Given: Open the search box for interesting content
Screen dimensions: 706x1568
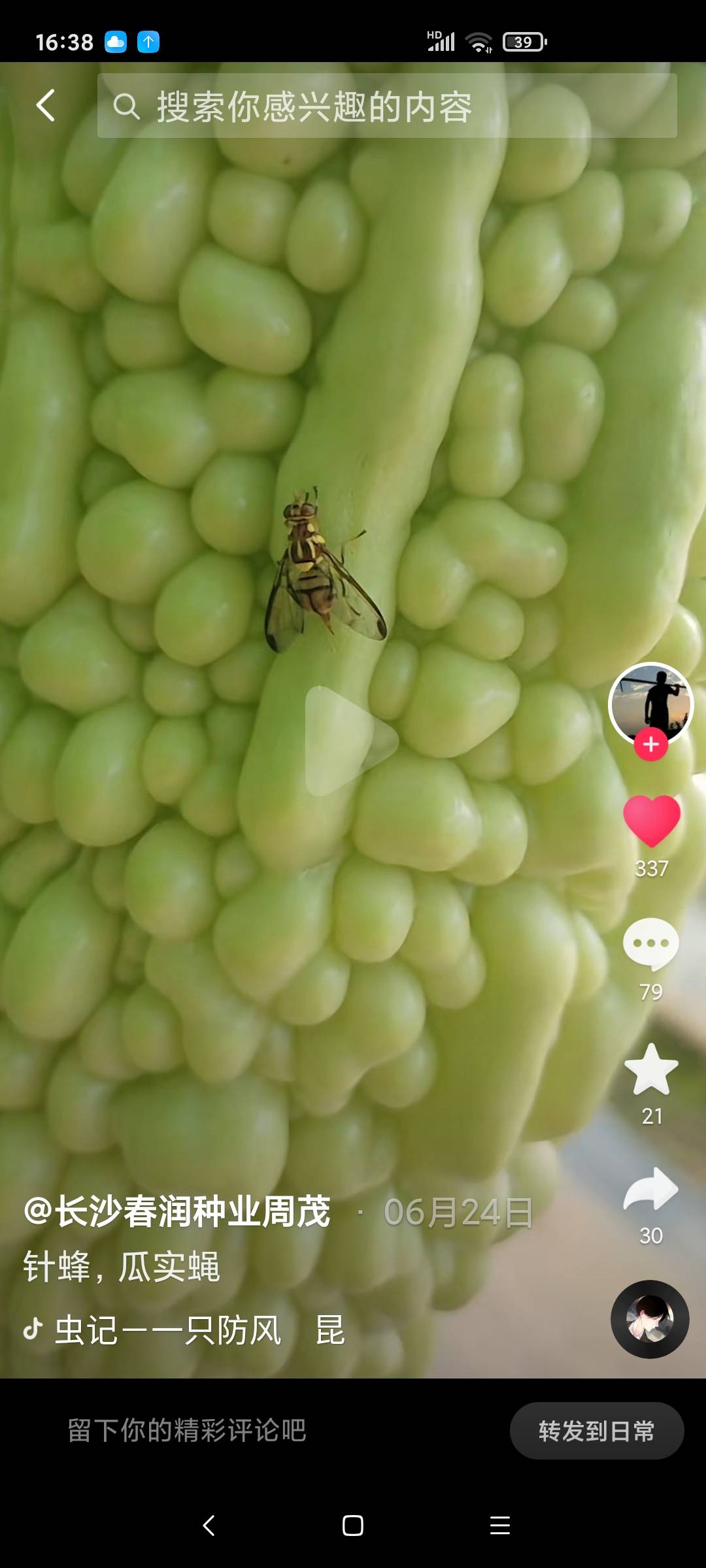Looking at the screenshot, I should [387, 106].
